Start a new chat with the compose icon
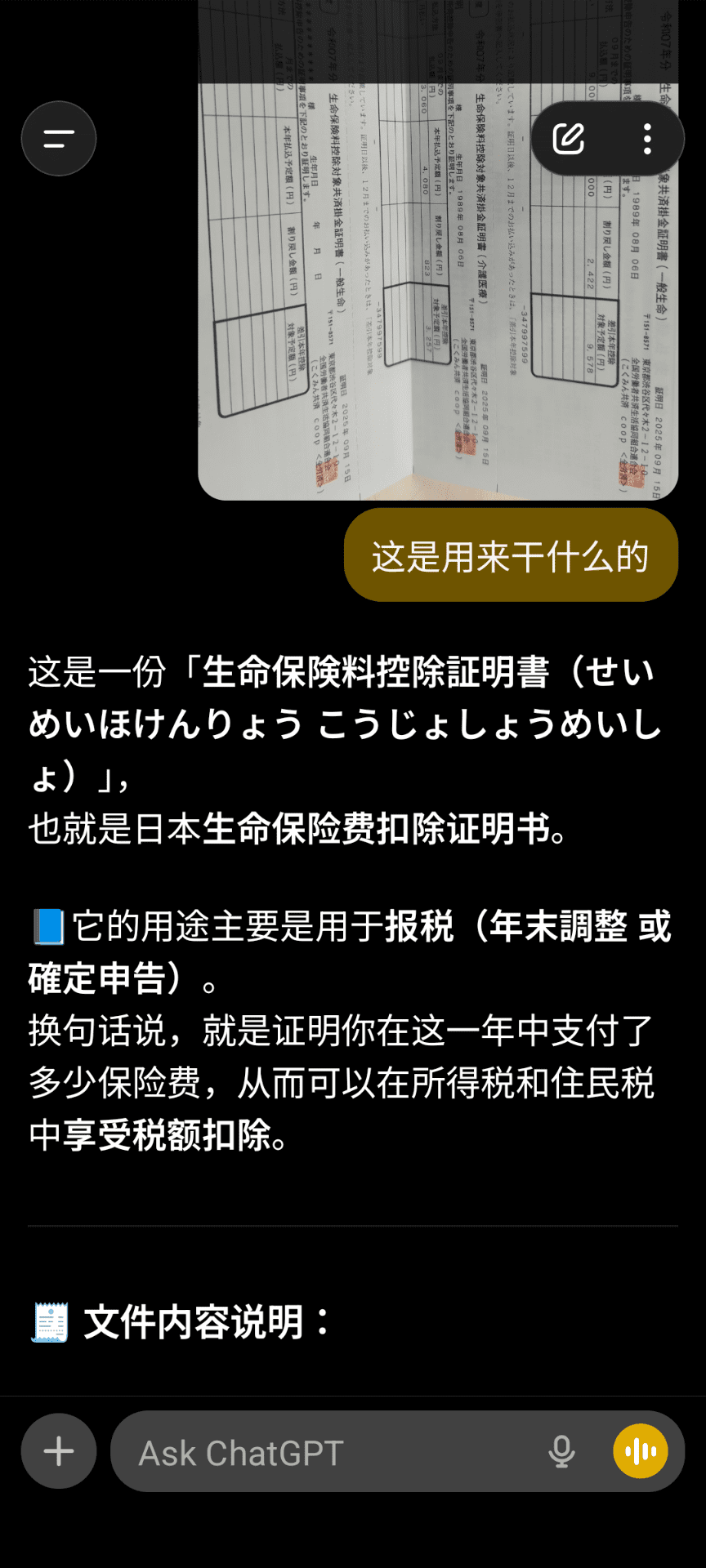Image resolution: width=706 pixels, height=1568 pixels. click(569, 139)
